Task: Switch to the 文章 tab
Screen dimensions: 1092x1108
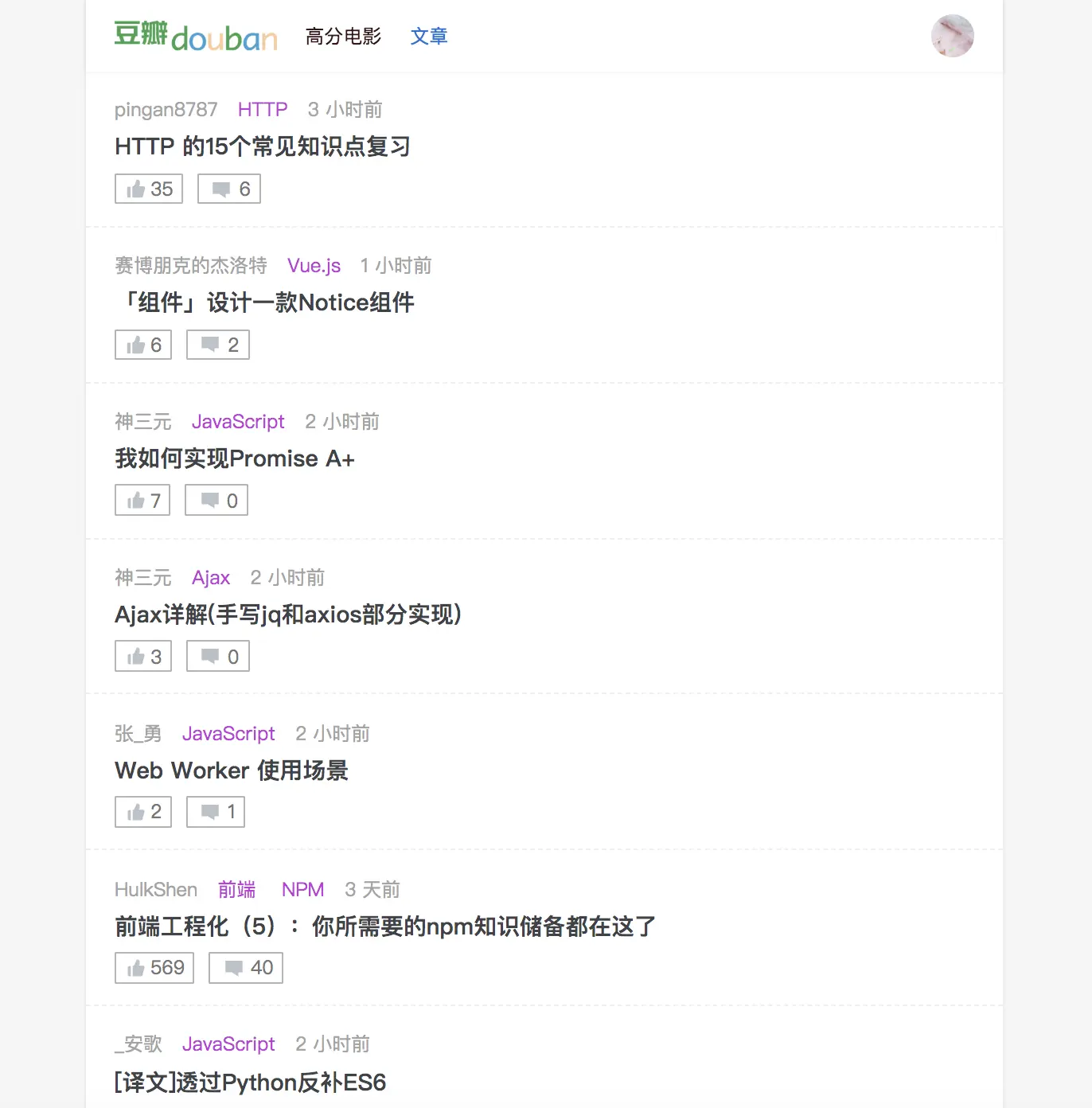Action: coord(429,37)
